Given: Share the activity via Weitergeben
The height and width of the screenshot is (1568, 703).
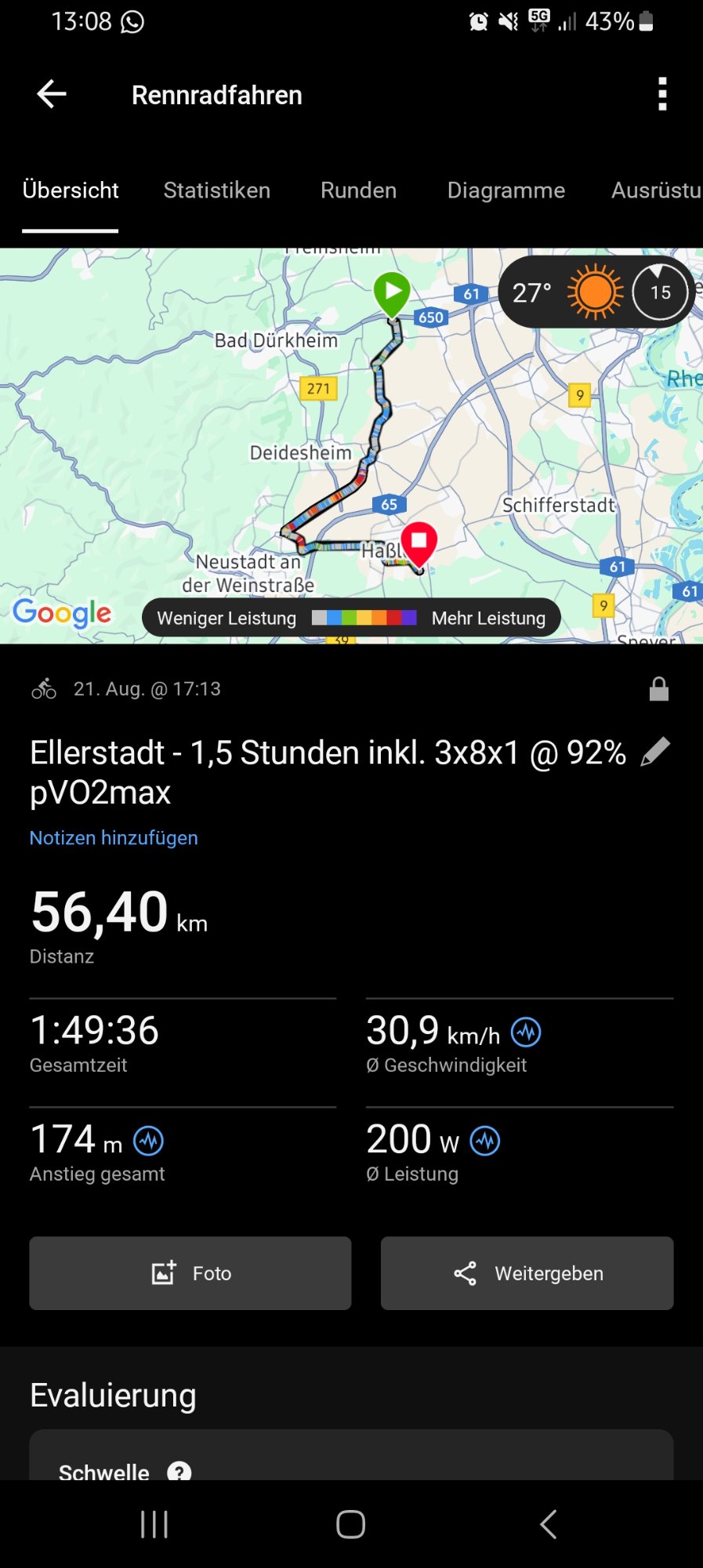Looking at the screenshot, I should click(527, 1273).
